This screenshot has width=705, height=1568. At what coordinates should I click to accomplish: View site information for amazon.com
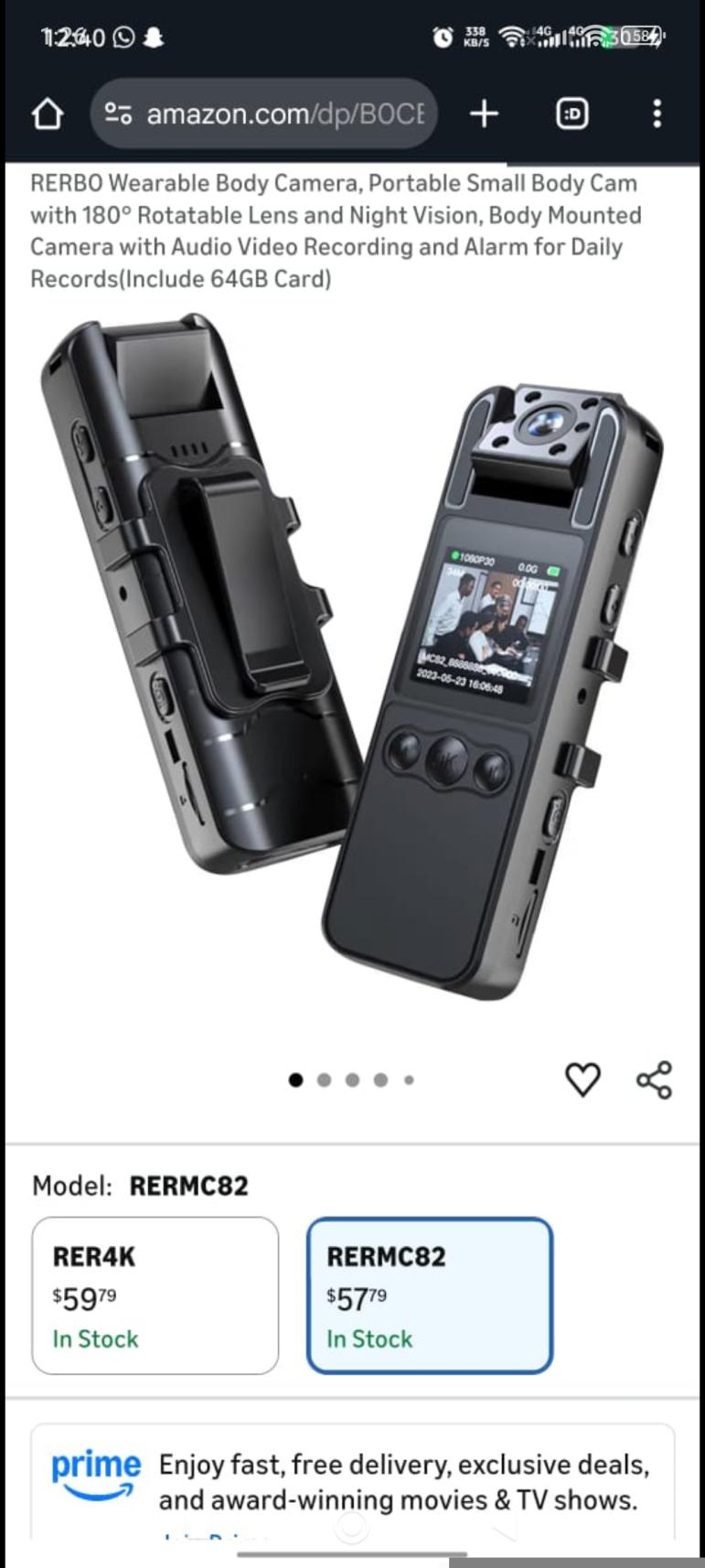pos(118,114)
